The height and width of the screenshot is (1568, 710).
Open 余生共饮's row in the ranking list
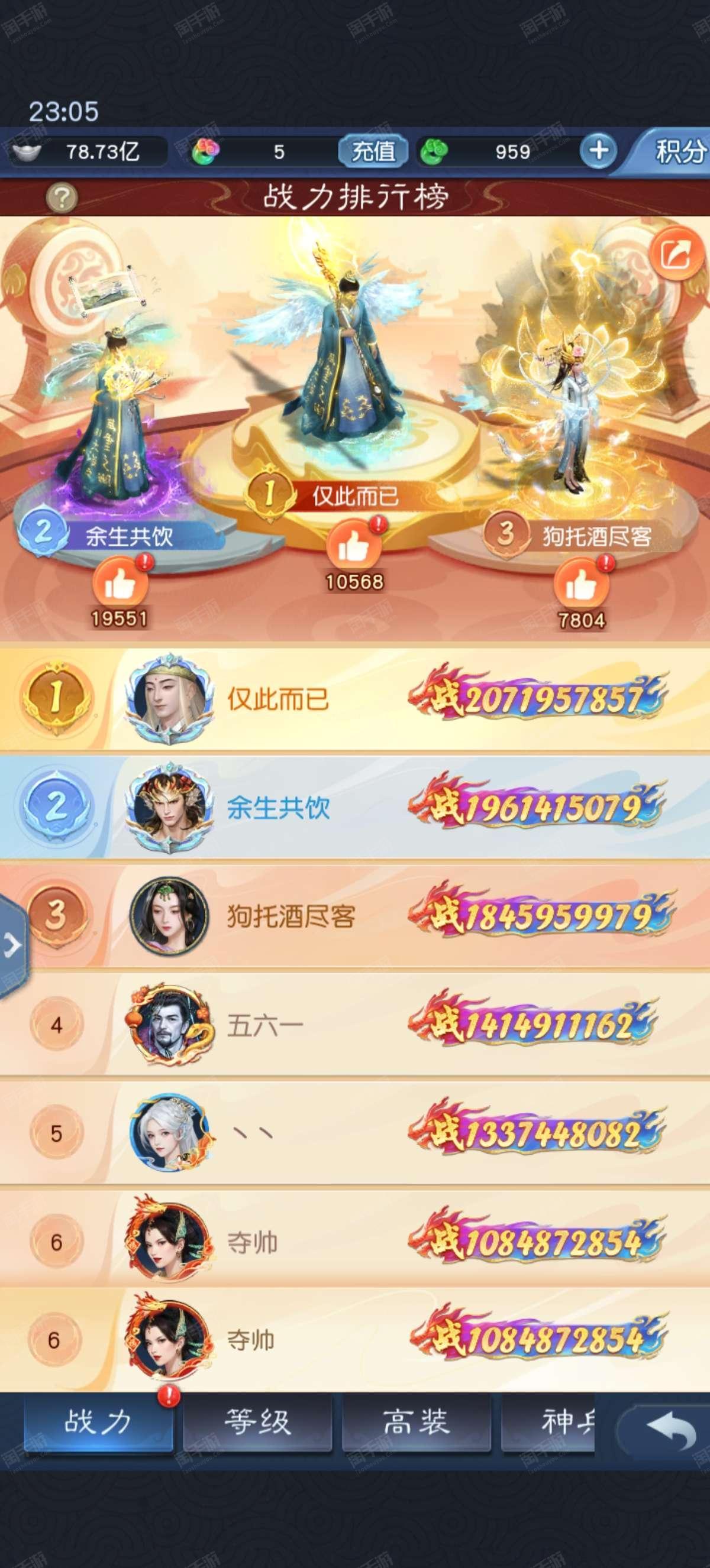(x=354, y=807)
